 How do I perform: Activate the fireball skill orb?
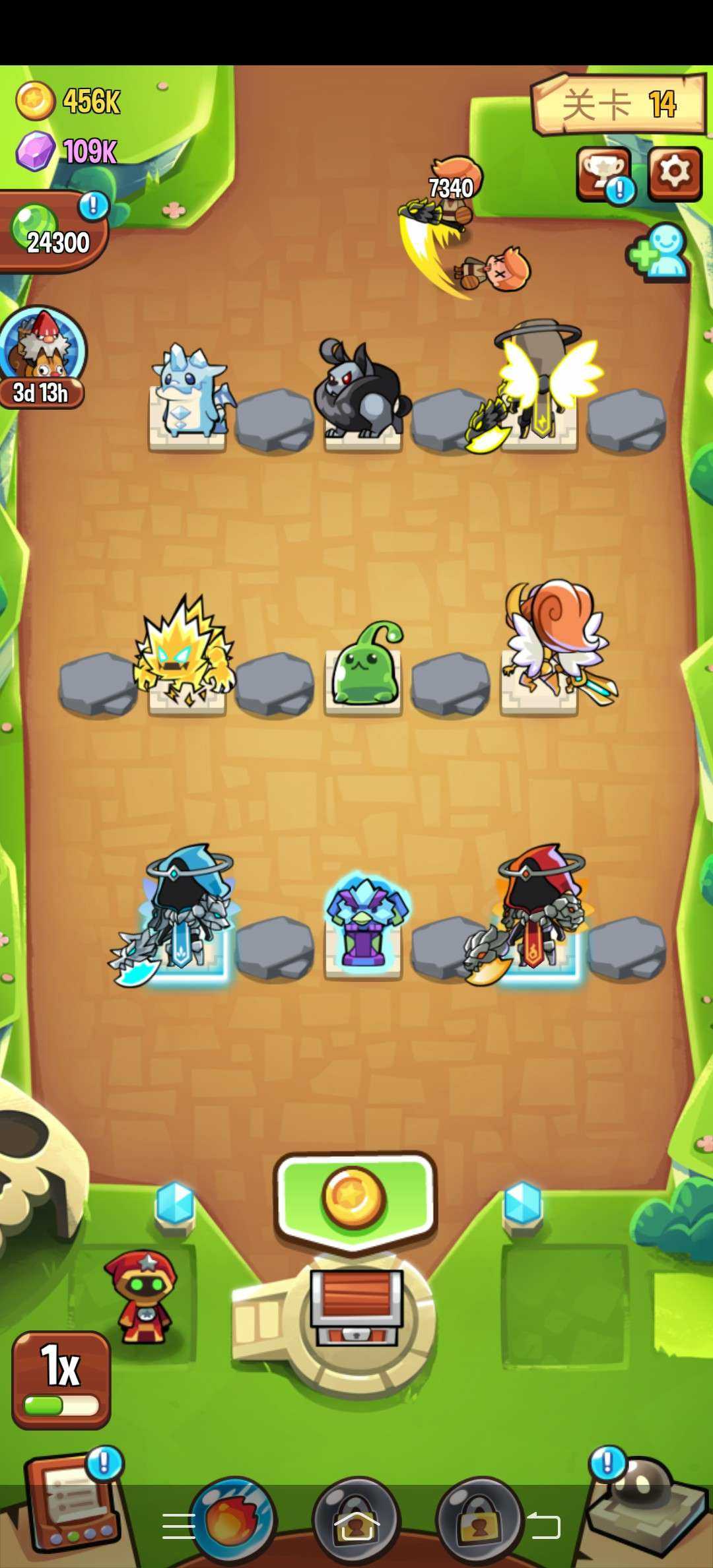pos(232,1518)
